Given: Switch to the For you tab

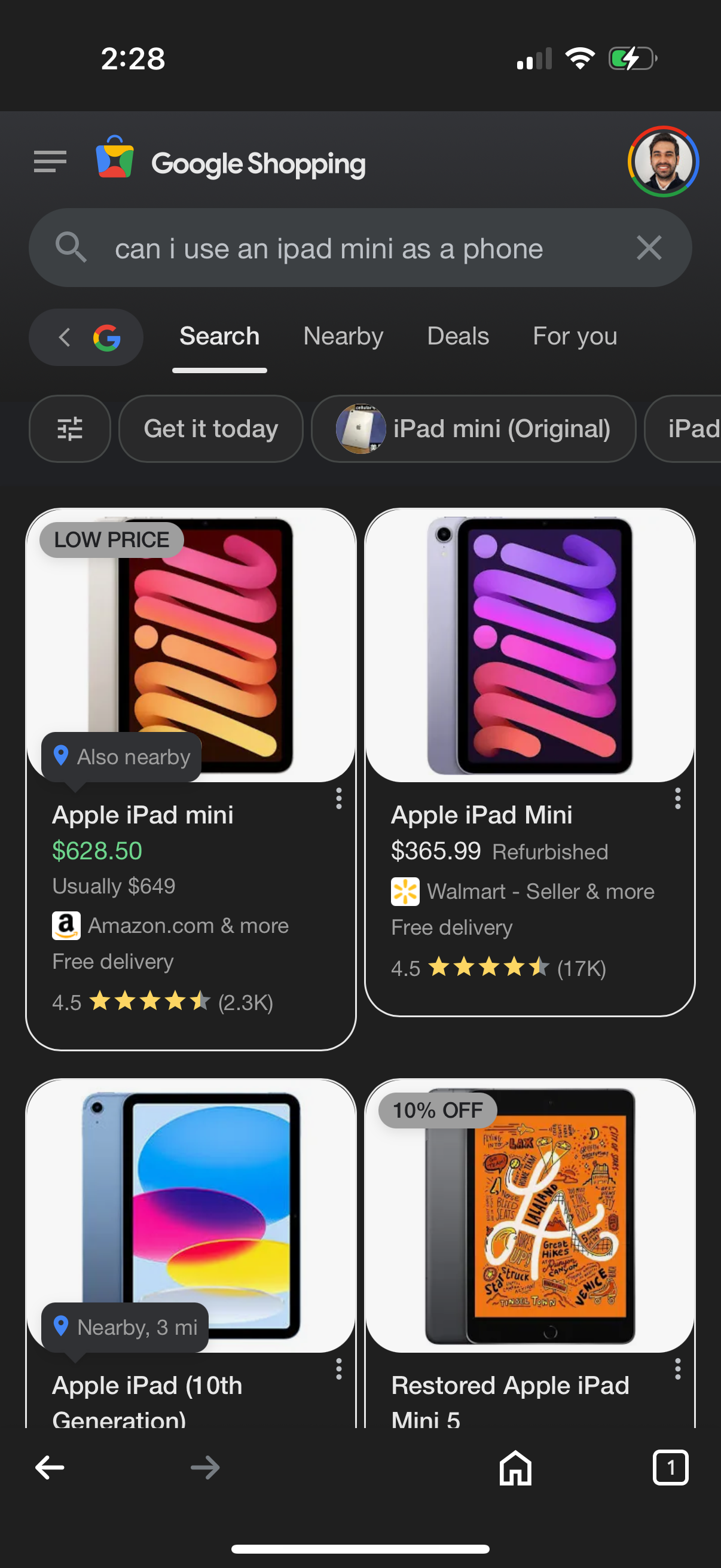Looking at the screenshot, I should coord(573,336).
